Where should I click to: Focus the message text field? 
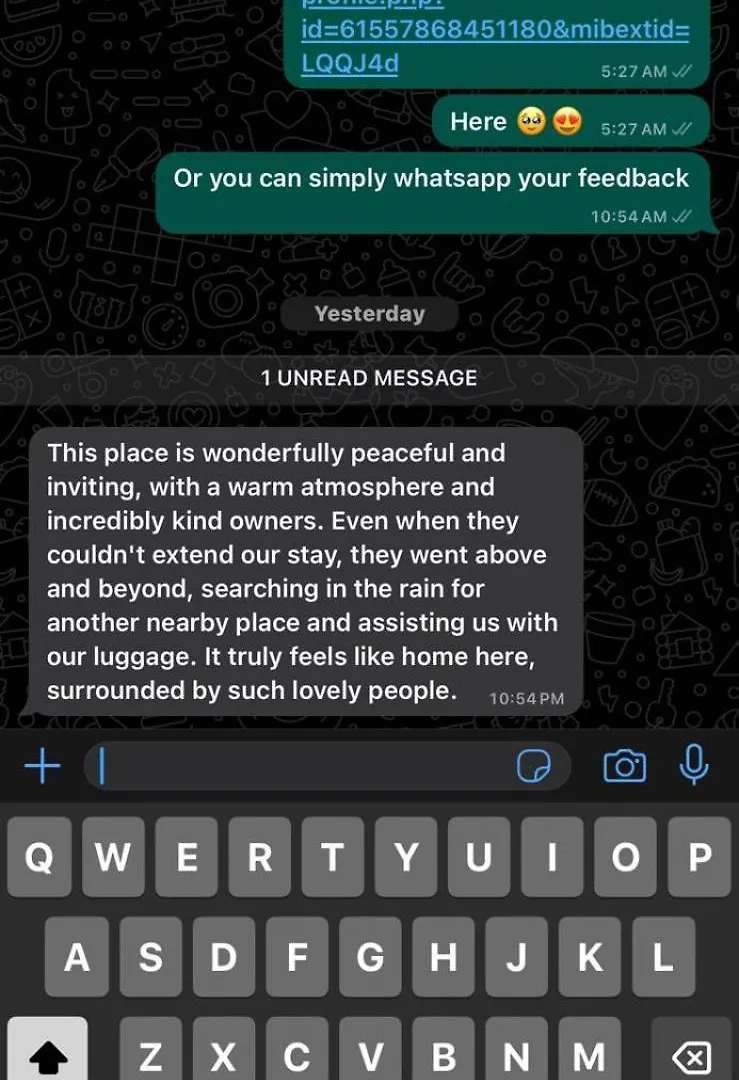click(x=300, y=767)
